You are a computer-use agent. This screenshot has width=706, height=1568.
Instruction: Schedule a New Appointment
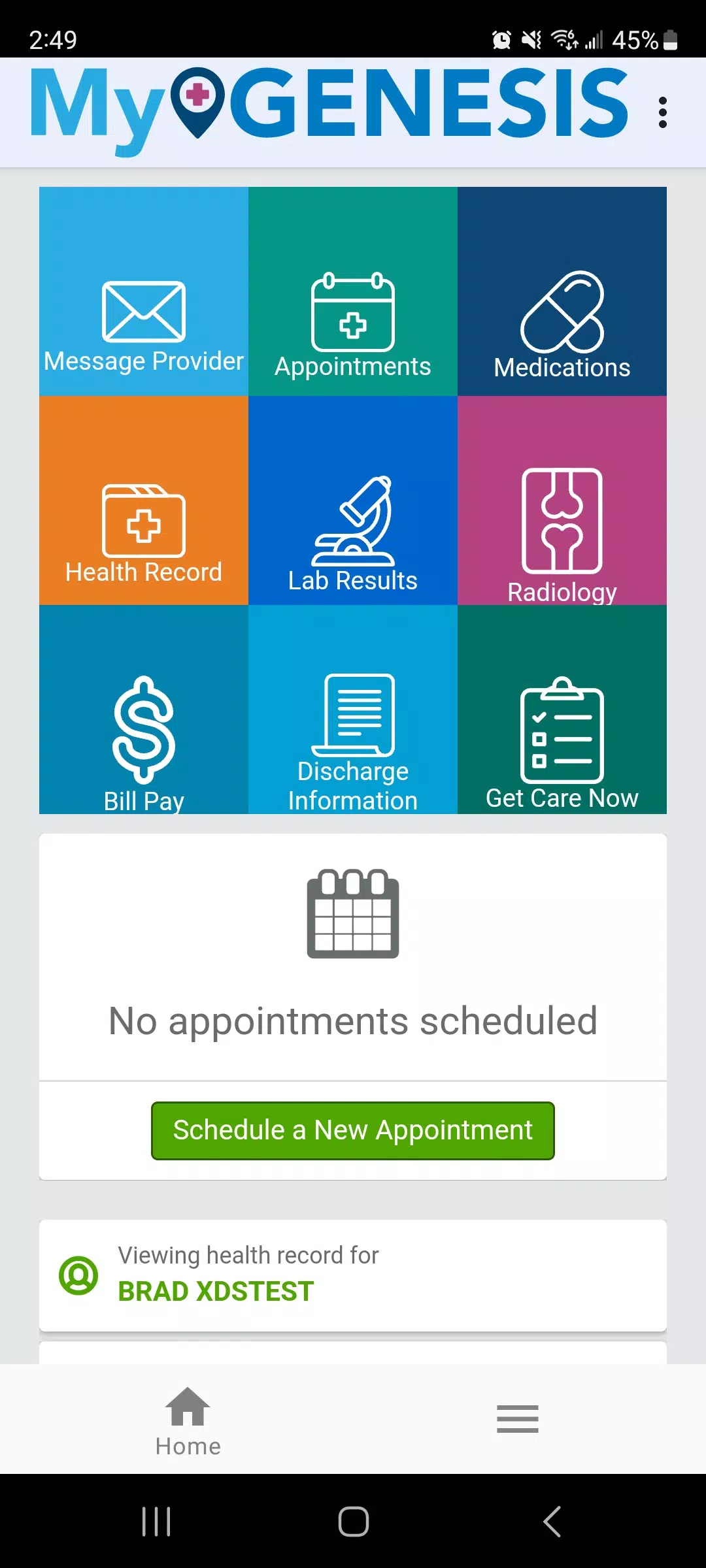(353, 1131)
